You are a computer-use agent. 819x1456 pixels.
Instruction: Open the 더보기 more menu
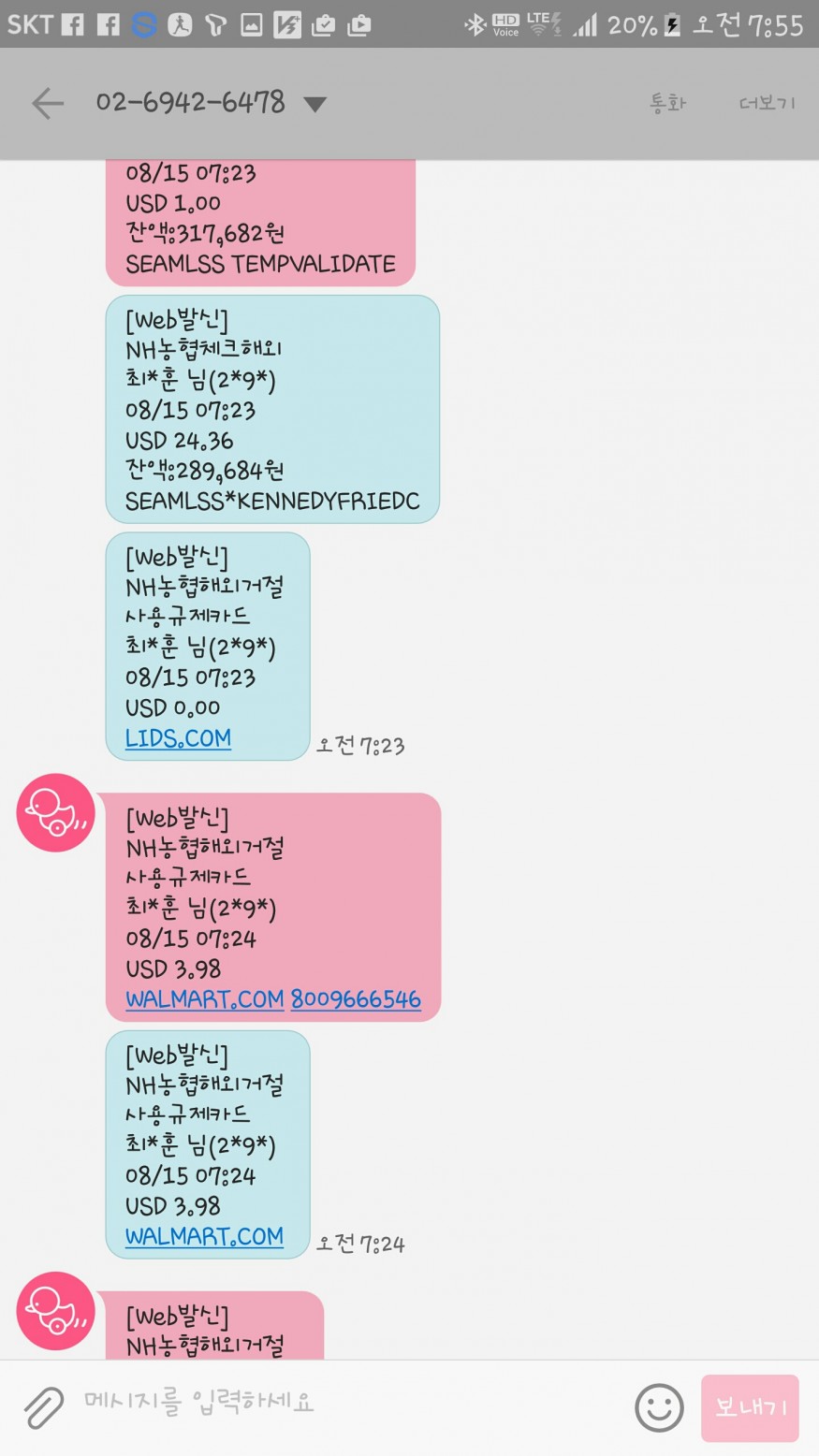tap(767, 103)
